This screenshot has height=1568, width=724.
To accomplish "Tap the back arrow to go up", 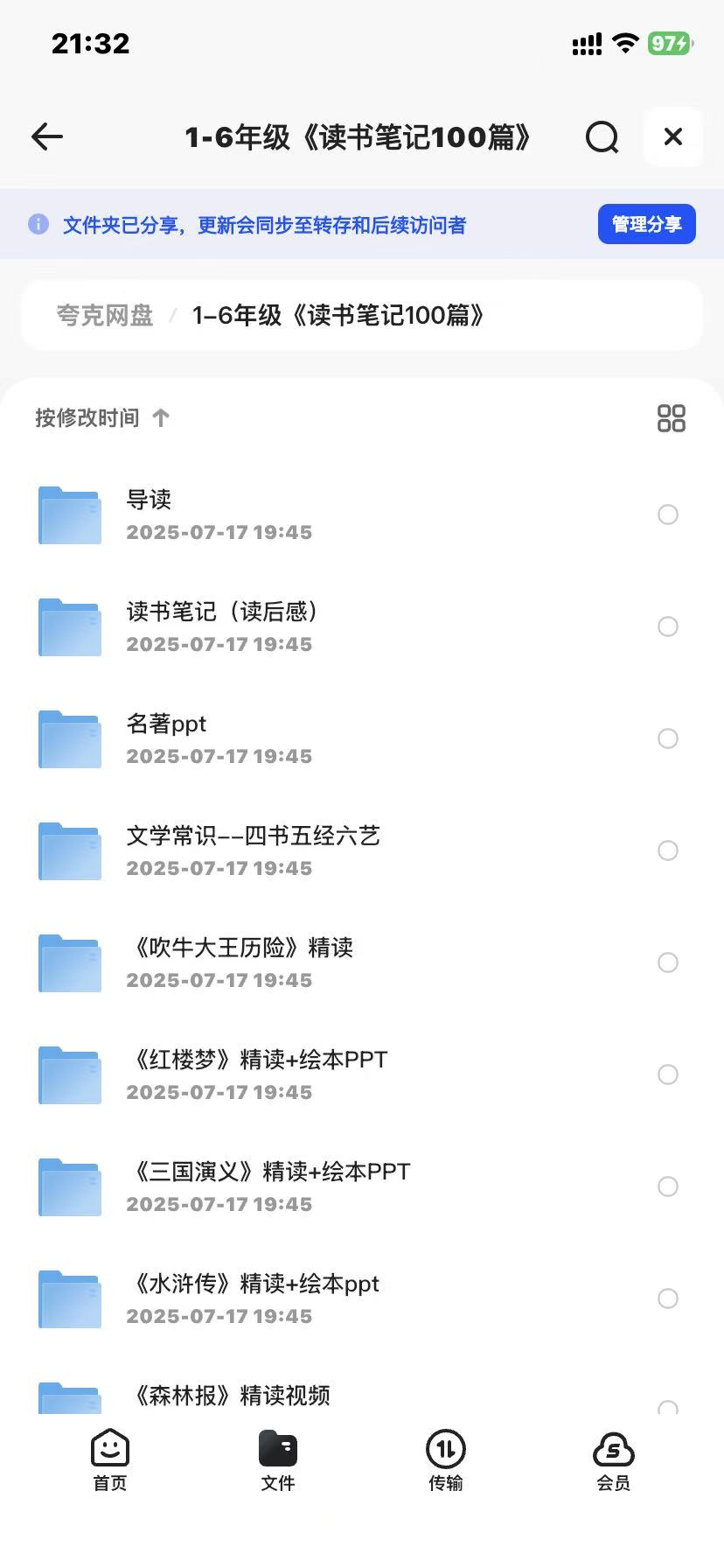I will (47, 137).
